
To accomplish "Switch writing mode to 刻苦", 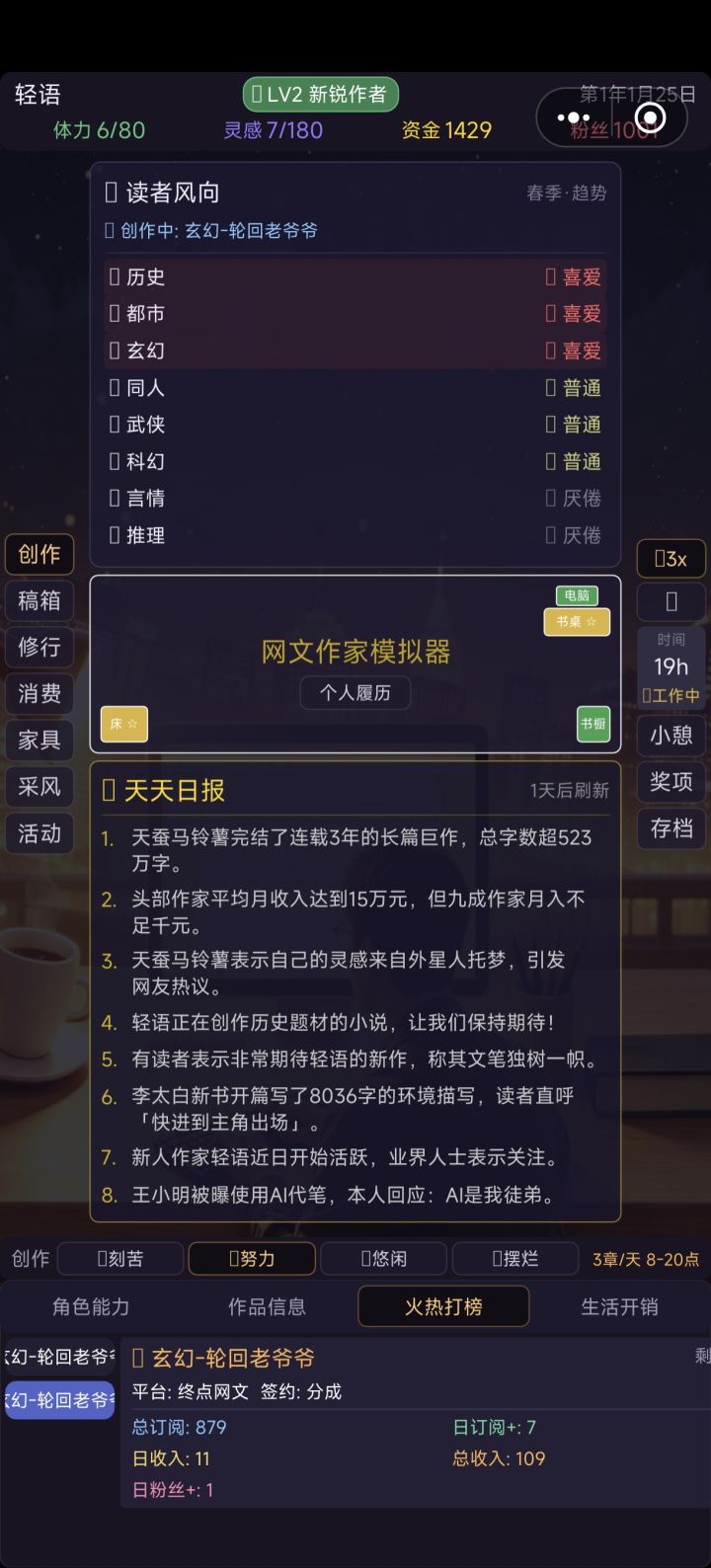I will pyautogui.click(x=119, y=1258).
